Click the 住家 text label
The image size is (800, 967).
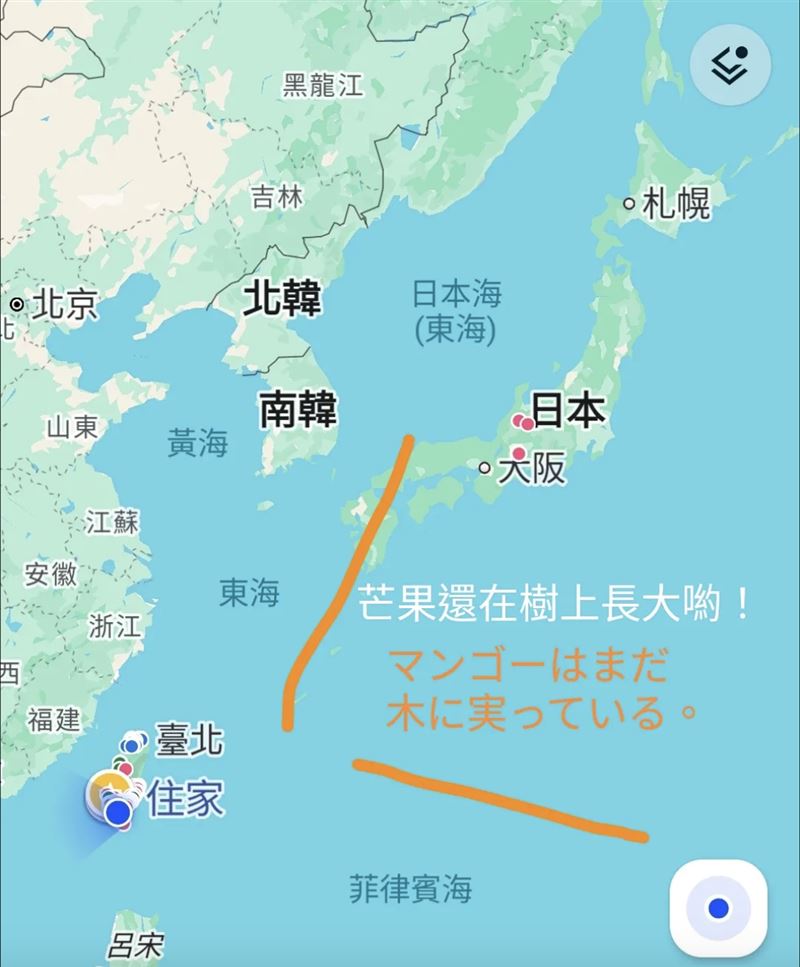(x=183, y=797)
